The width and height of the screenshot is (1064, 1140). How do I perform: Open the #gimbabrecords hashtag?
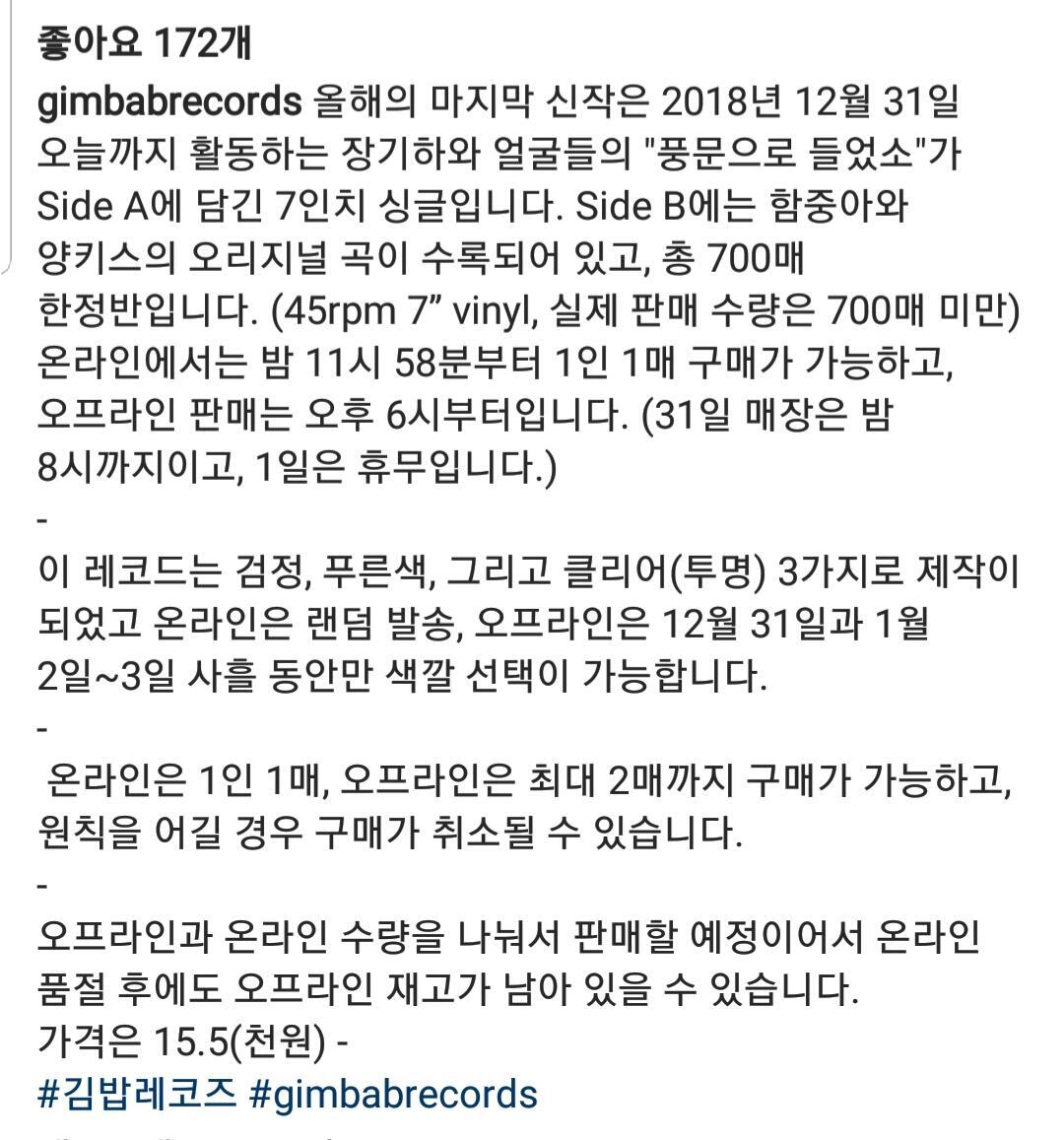coord(393,1096)
